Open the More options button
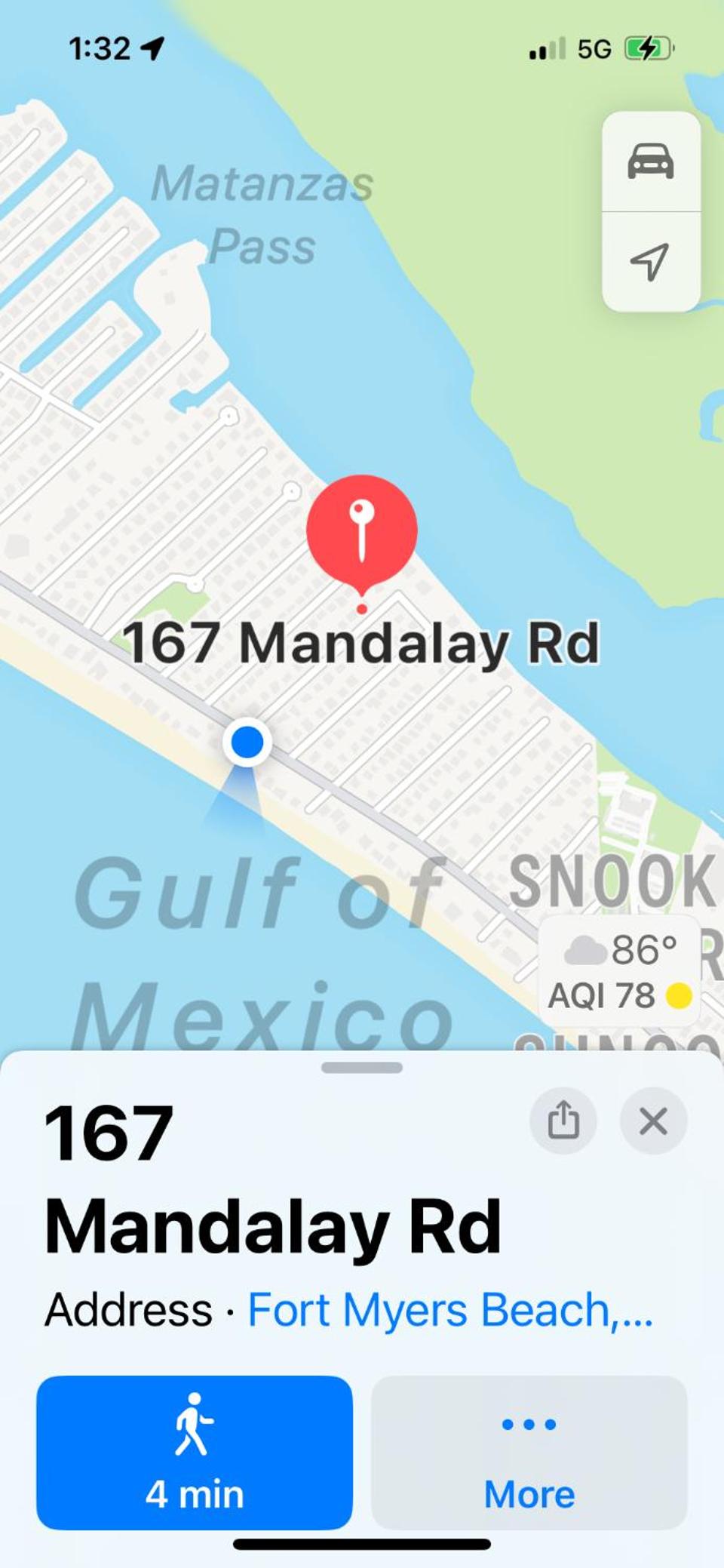 [x=529, y=1452]
